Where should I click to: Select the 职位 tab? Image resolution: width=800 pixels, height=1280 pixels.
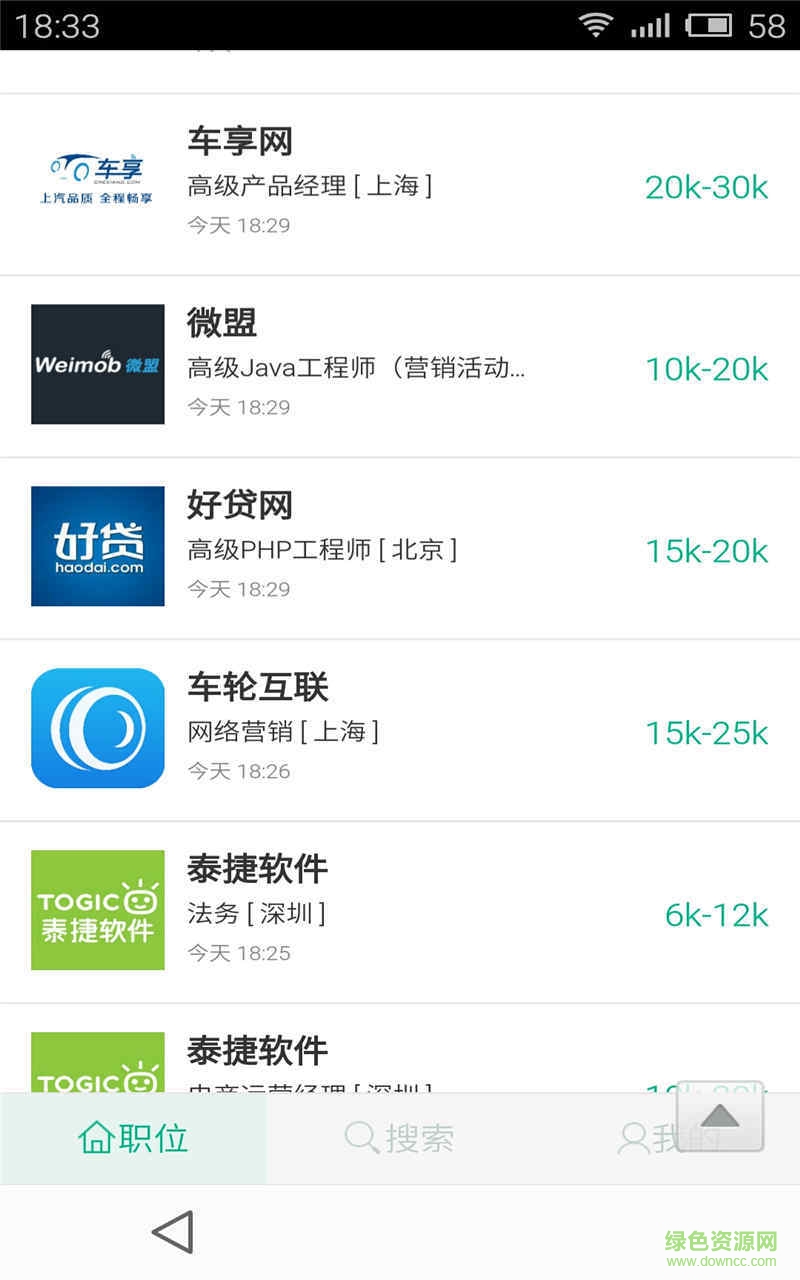(x=133, y=1139)
